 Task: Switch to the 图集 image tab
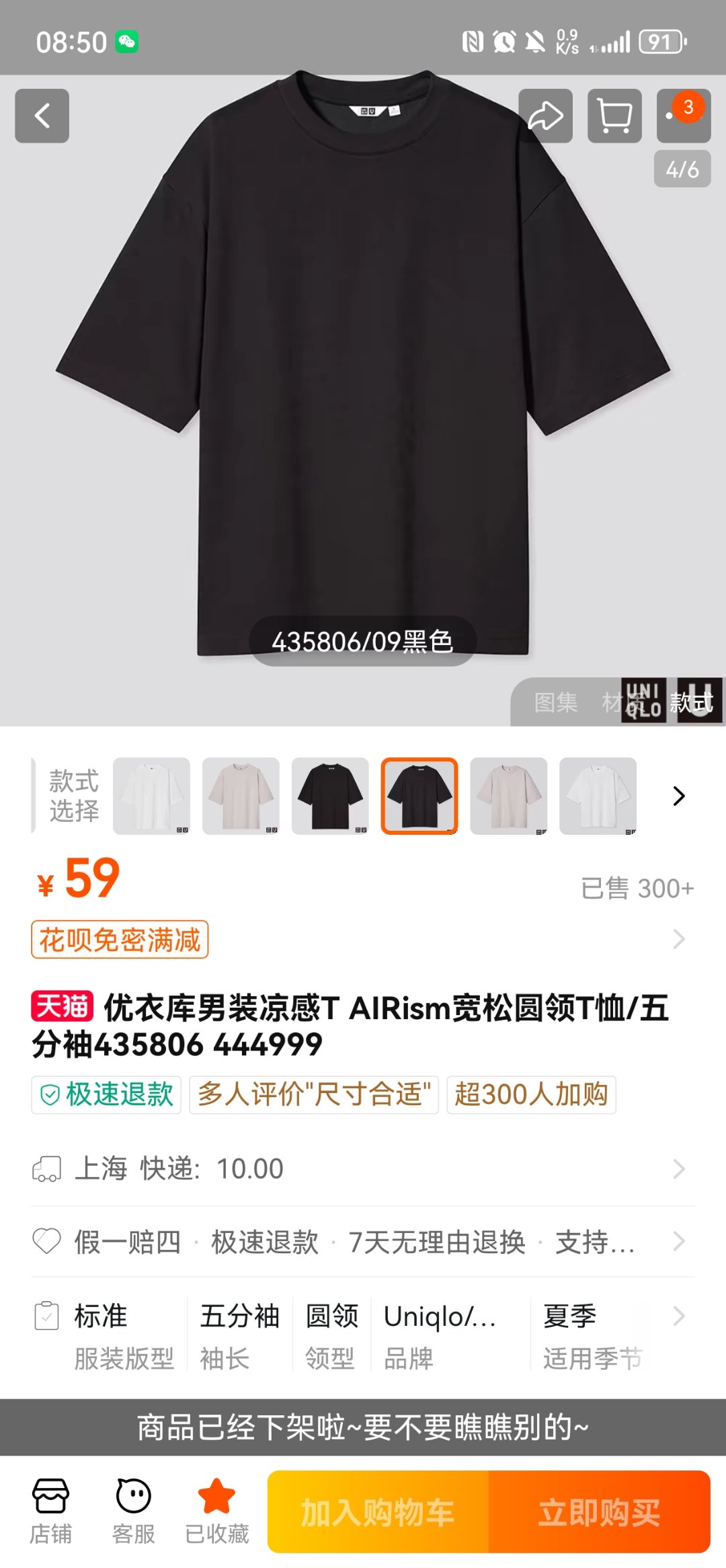coord(555,702)
